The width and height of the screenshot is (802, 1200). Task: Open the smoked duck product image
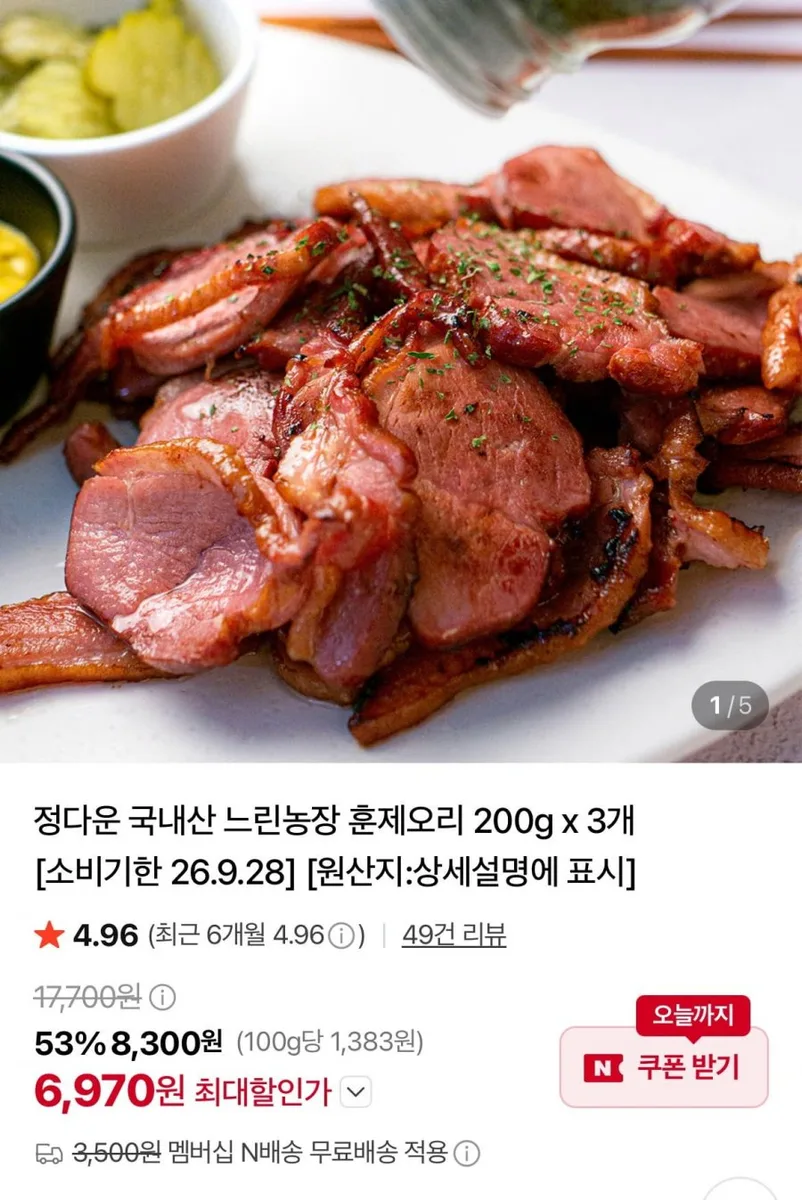click(x=401, y=381)
